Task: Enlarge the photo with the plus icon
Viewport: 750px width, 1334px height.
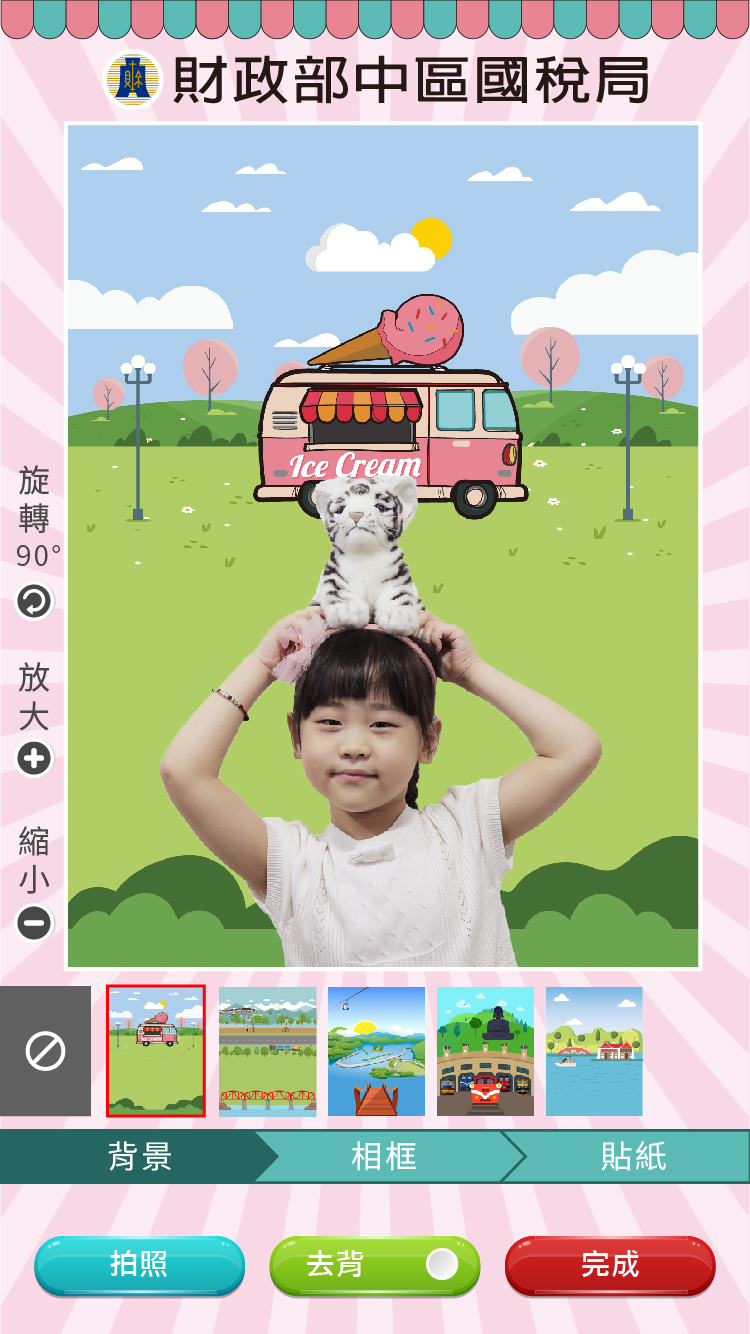Action: pos(34,759)
